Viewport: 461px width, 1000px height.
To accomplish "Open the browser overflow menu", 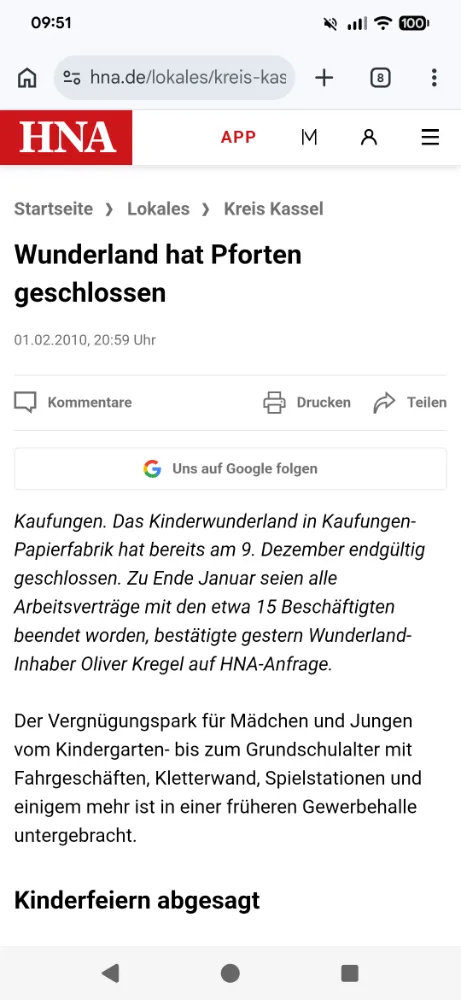I will click(434, 78).
